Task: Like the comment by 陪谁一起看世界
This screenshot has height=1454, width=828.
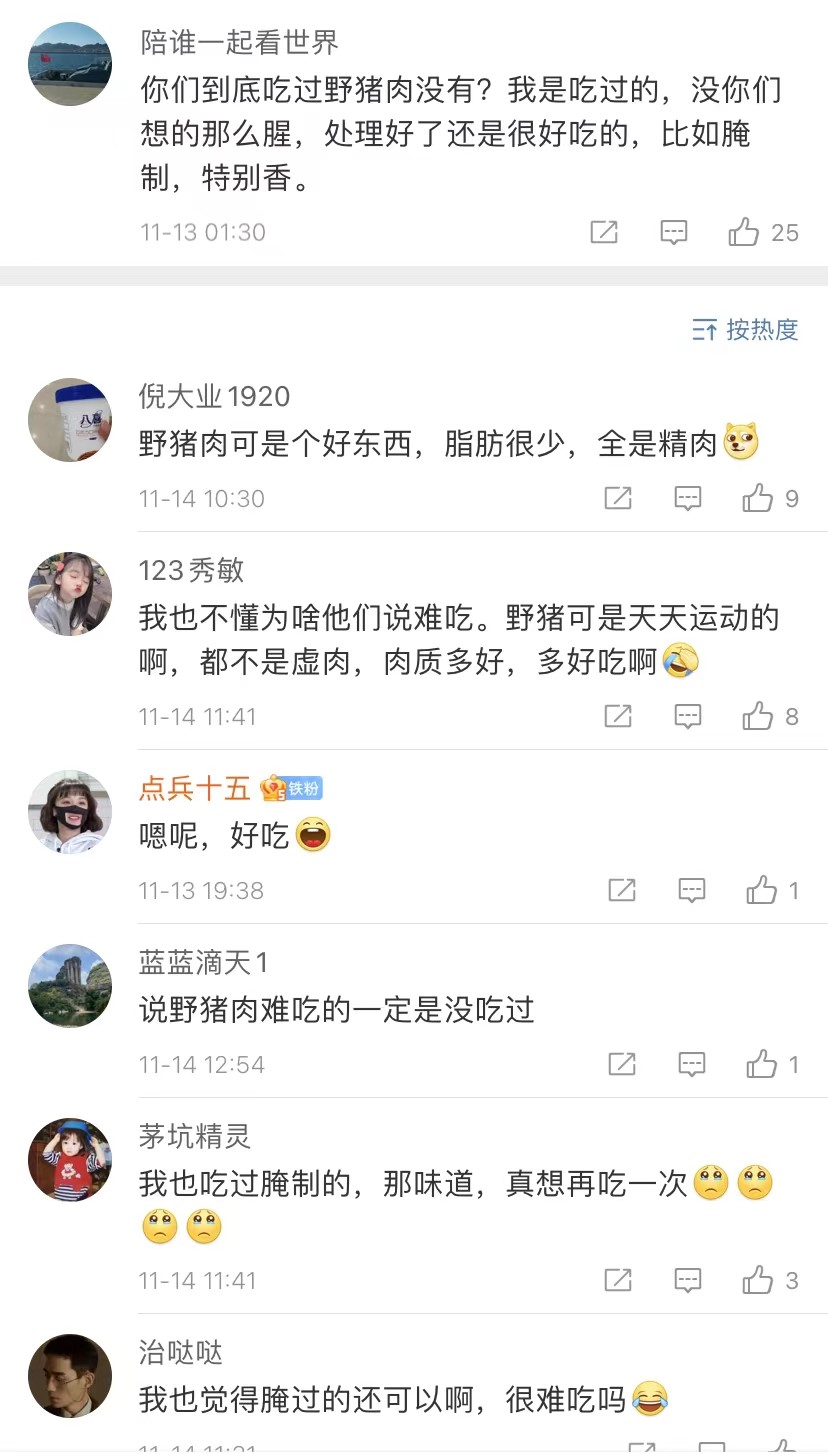Action: (744, 233)
